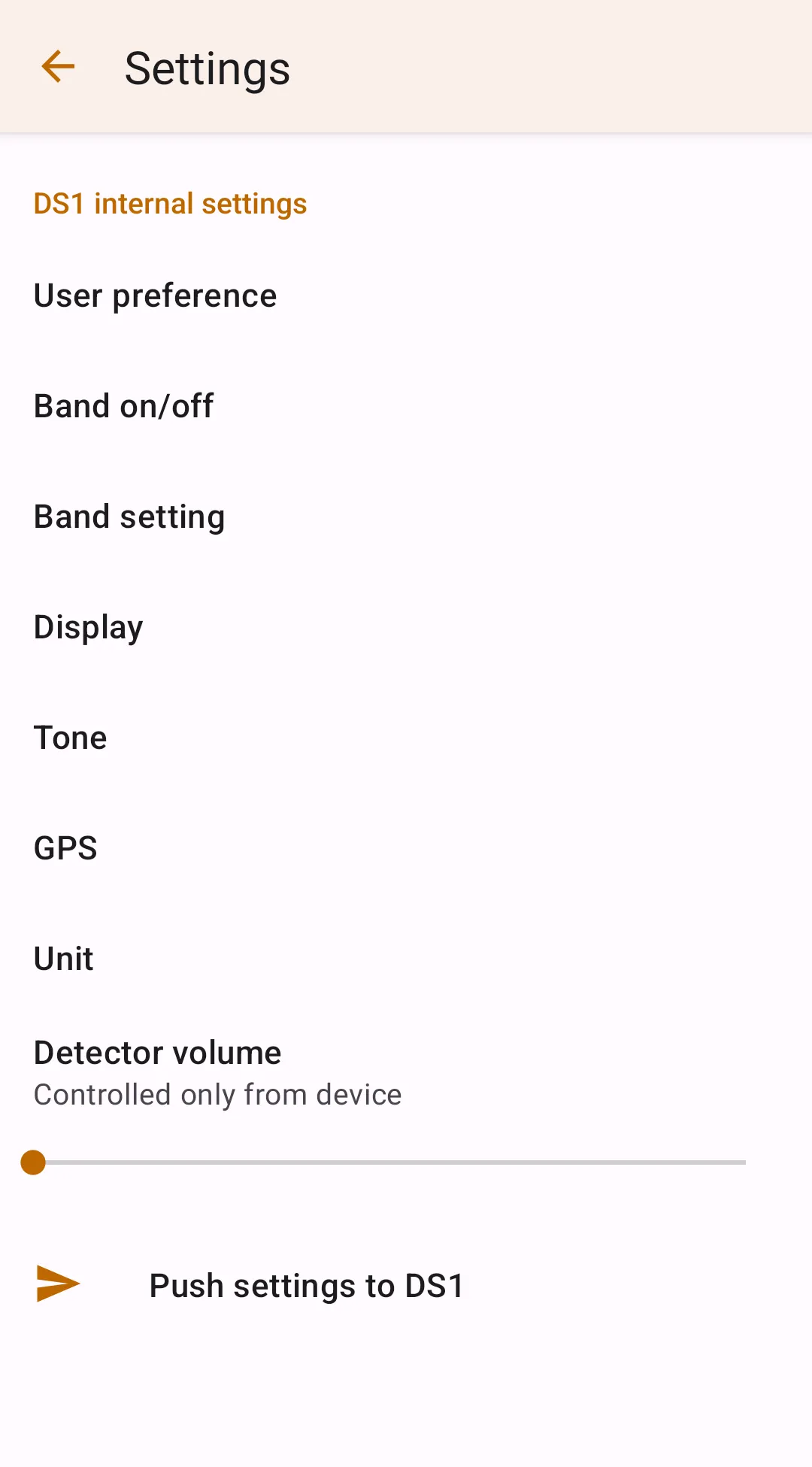Open User preference settings
The image size is (812, 1467).
click(x=156, y=296)
